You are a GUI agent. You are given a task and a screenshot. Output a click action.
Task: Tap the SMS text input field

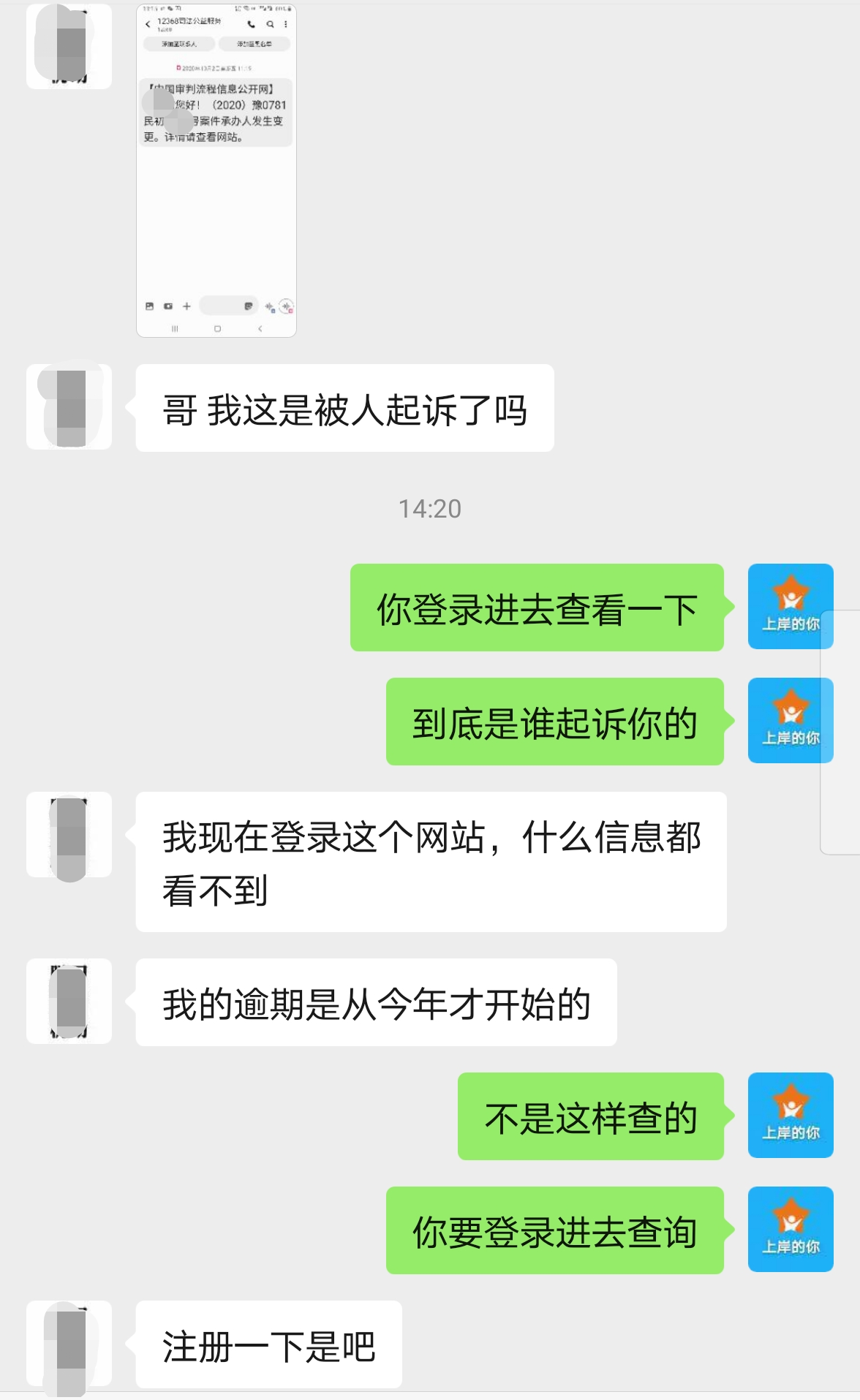(x=219, y=306)
